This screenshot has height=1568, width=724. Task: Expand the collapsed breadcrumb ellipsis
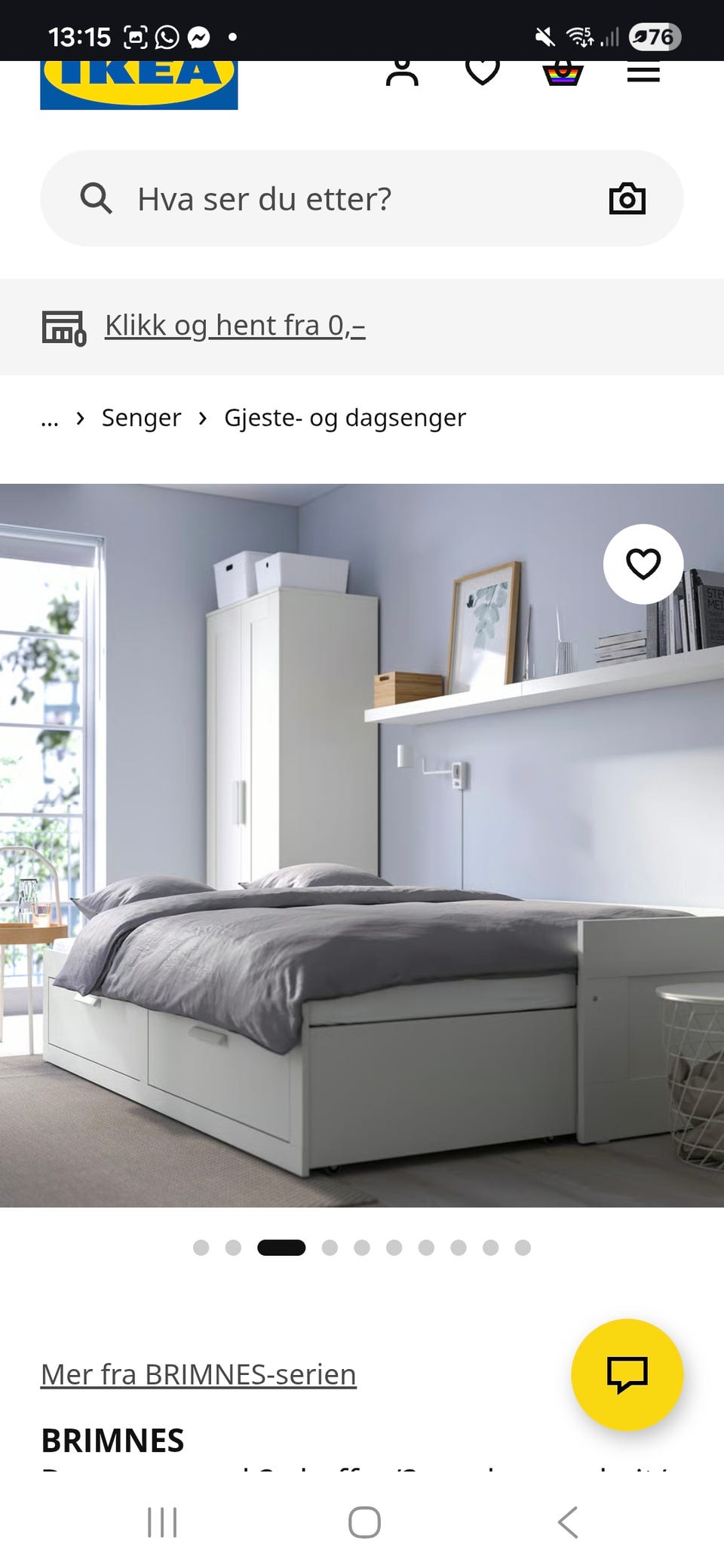coord(50,418)
